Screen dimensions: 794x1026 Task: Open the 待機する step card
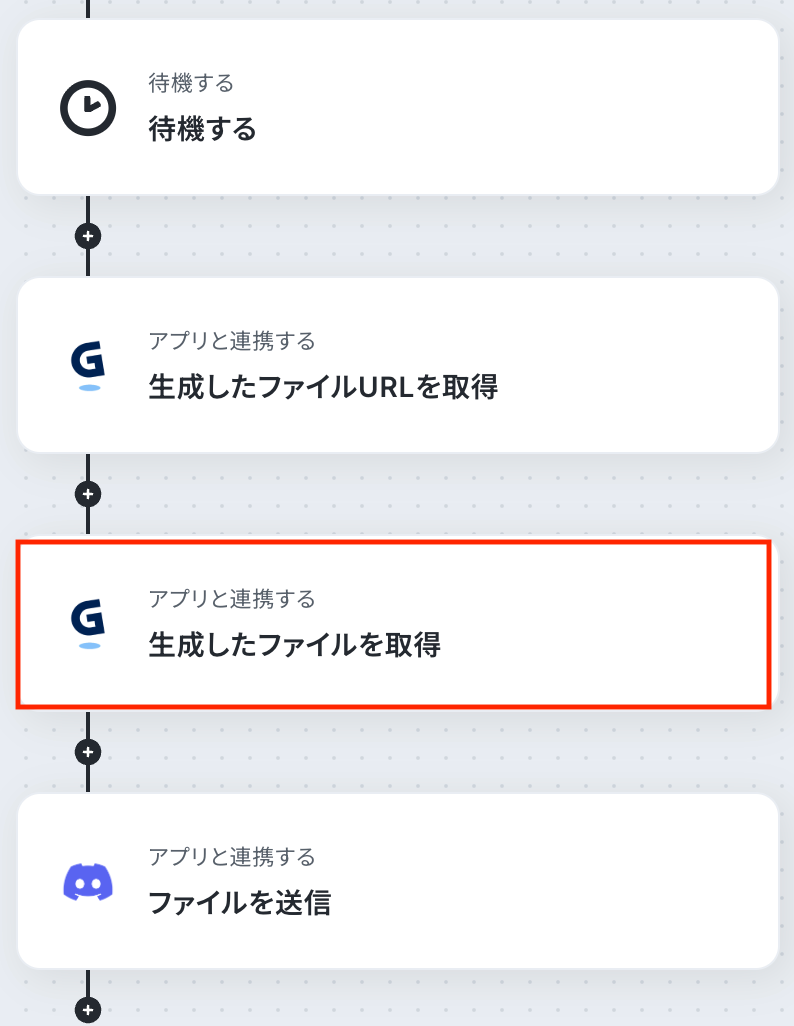coord(397,107)
